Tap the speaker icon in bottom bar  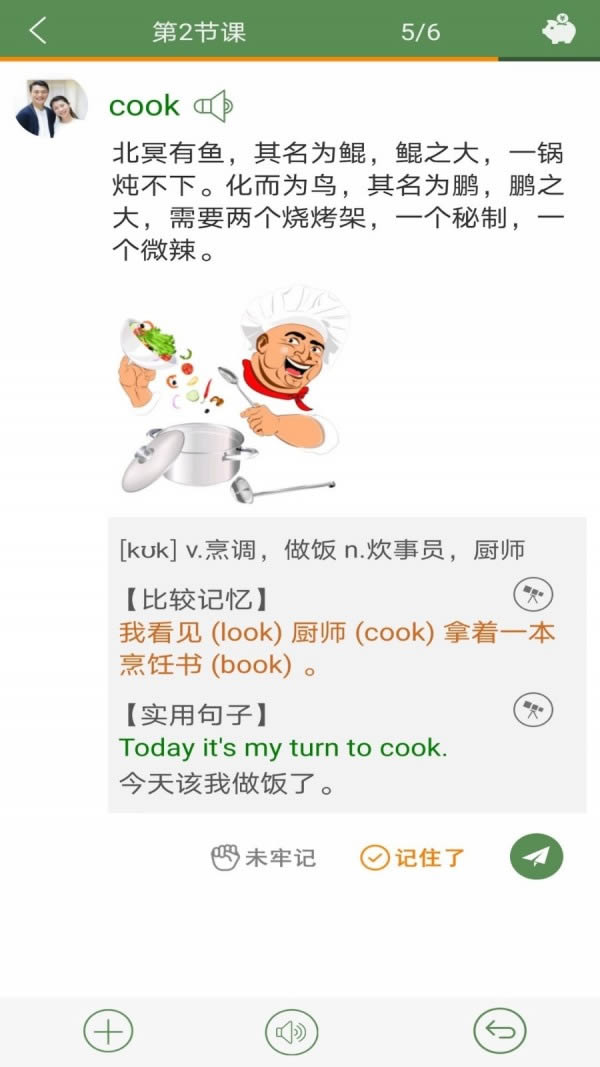pyautogui.click(x=291, y=1030)
